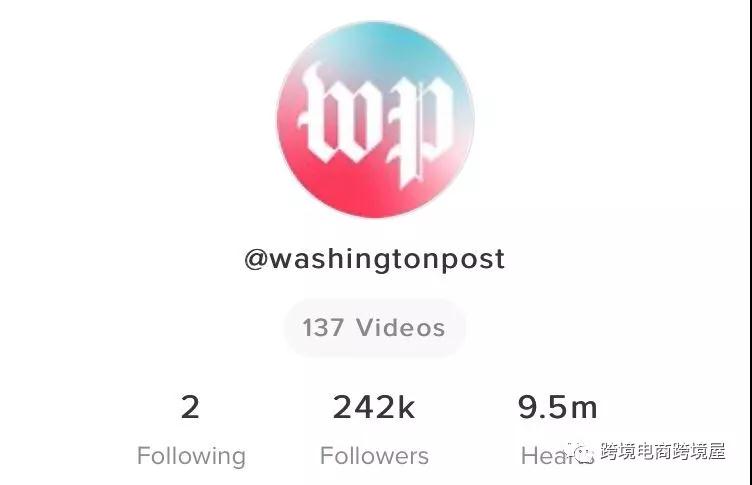Open the Following list

[x=191, y=430]
